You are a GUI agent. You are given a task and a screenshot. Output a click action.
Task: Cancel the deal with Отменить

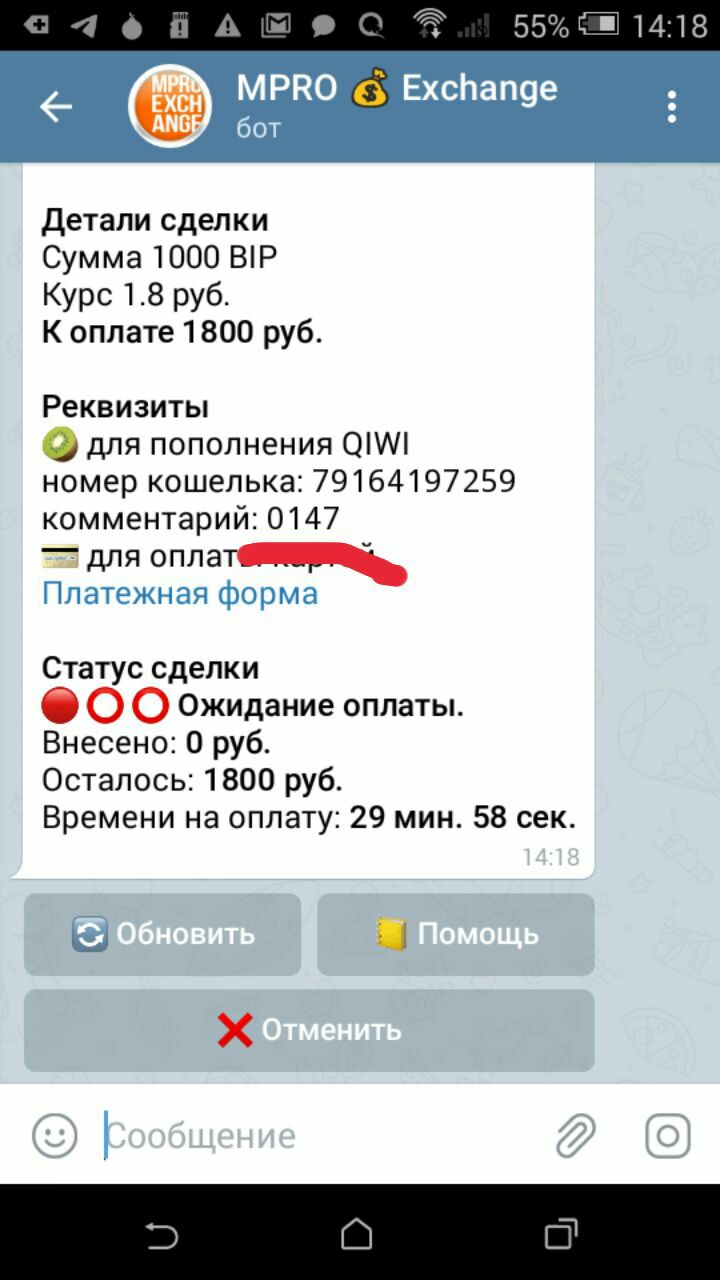coord(309,1030)
